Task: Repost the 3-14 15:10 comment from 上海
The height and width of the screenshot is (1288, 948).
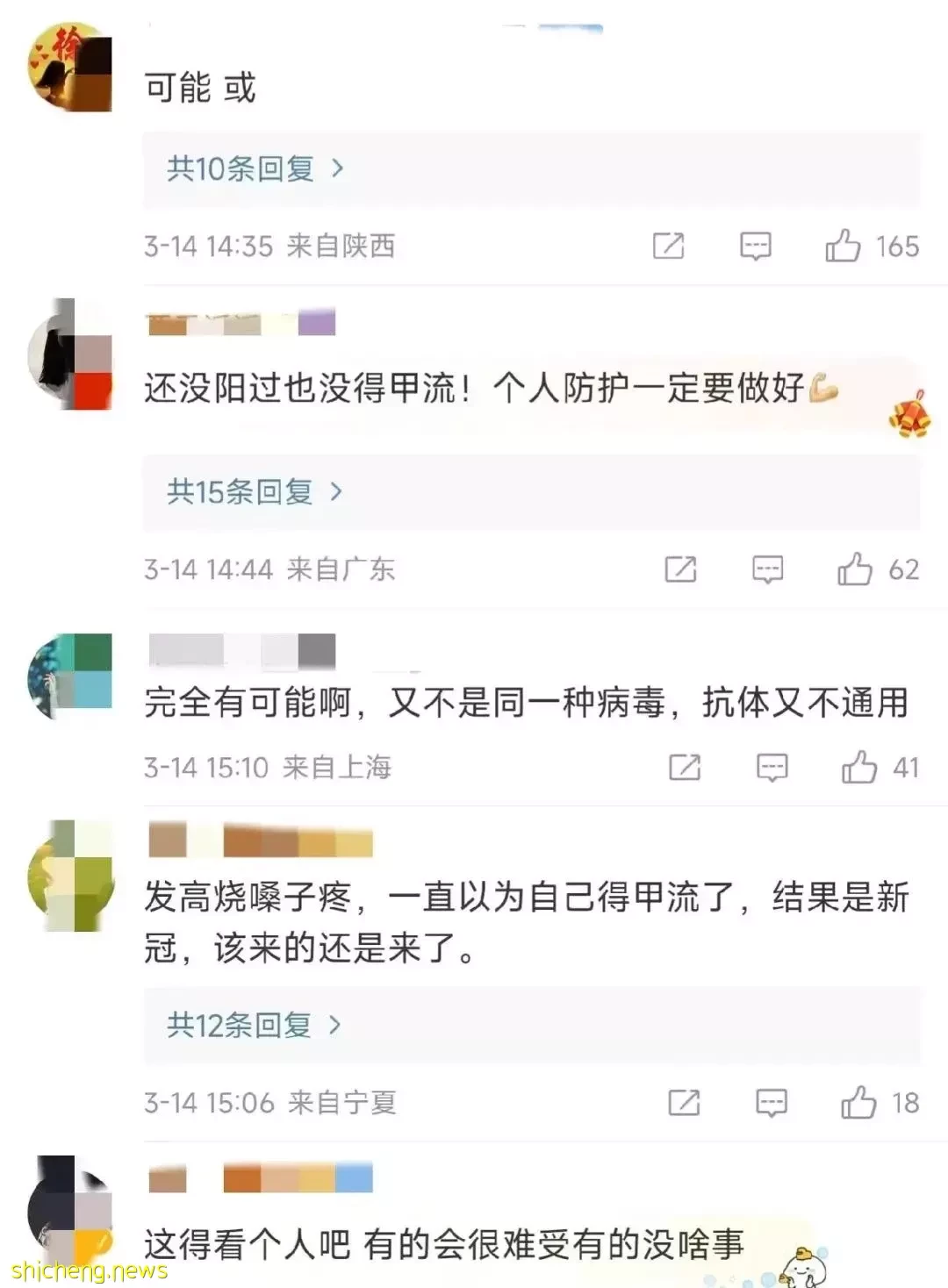Action: pos(685,768)
